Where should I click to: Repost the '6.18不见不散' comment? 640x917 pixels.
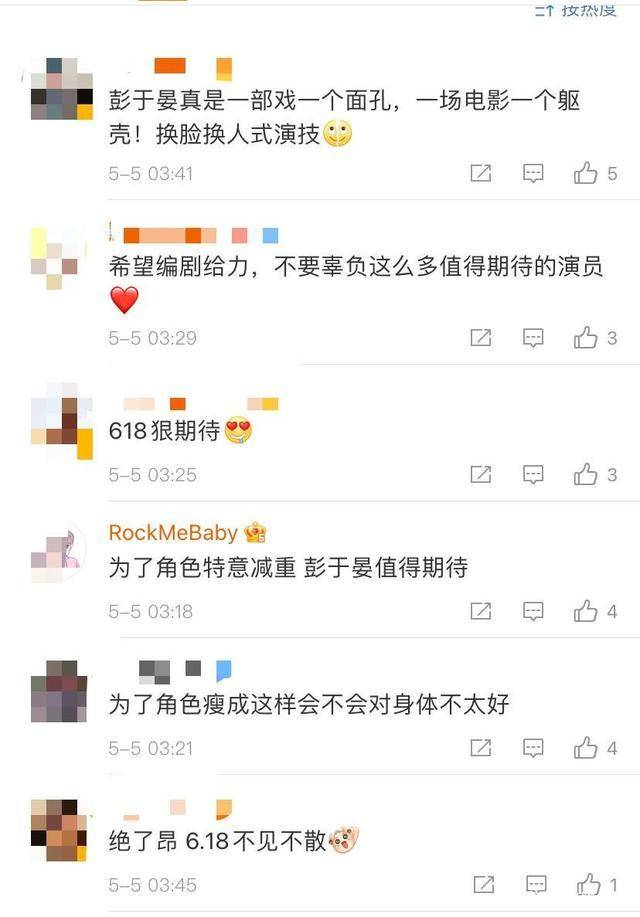pos(484,885)
